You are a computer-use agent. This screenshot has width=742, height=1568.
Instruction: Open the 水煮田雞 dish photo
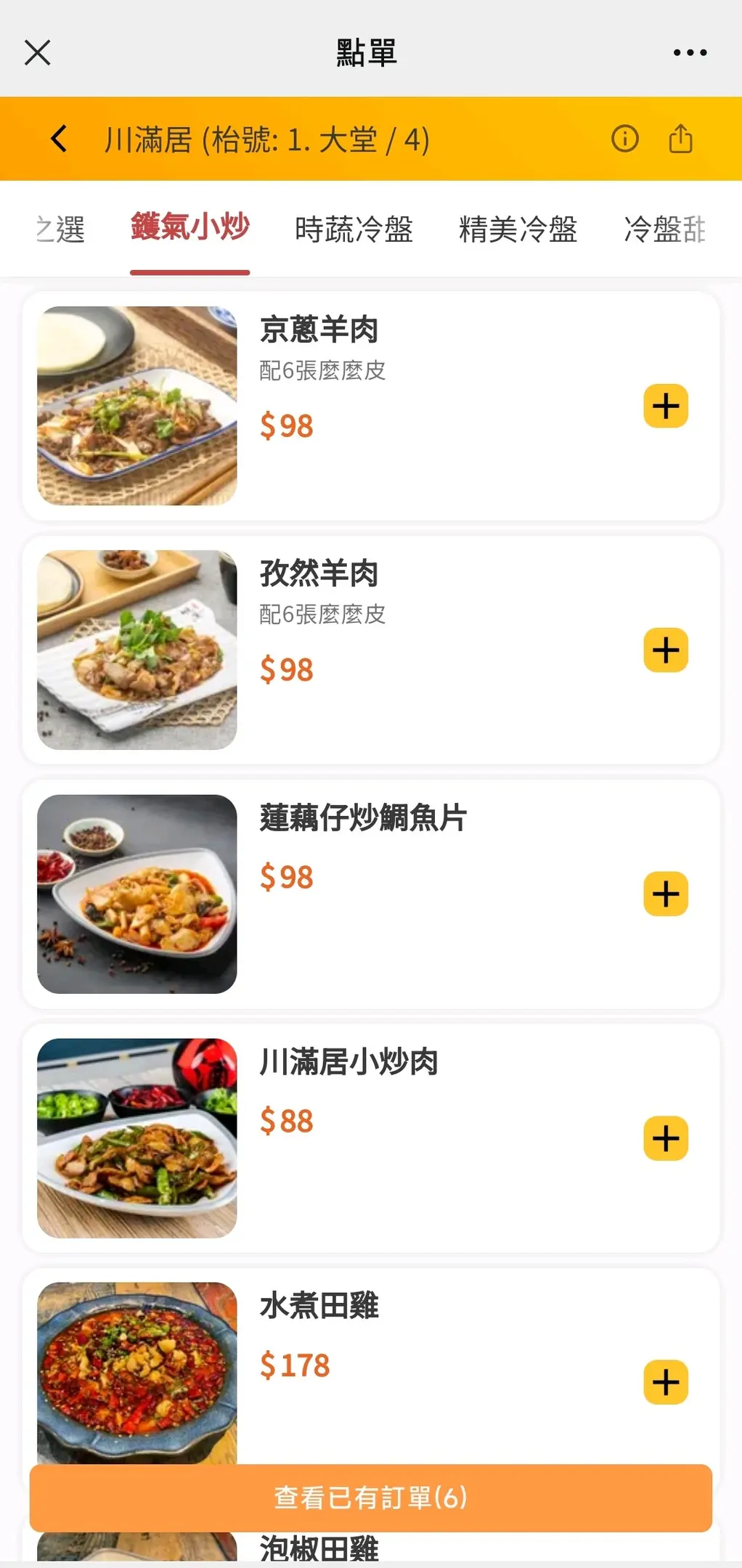[137, 1372]
